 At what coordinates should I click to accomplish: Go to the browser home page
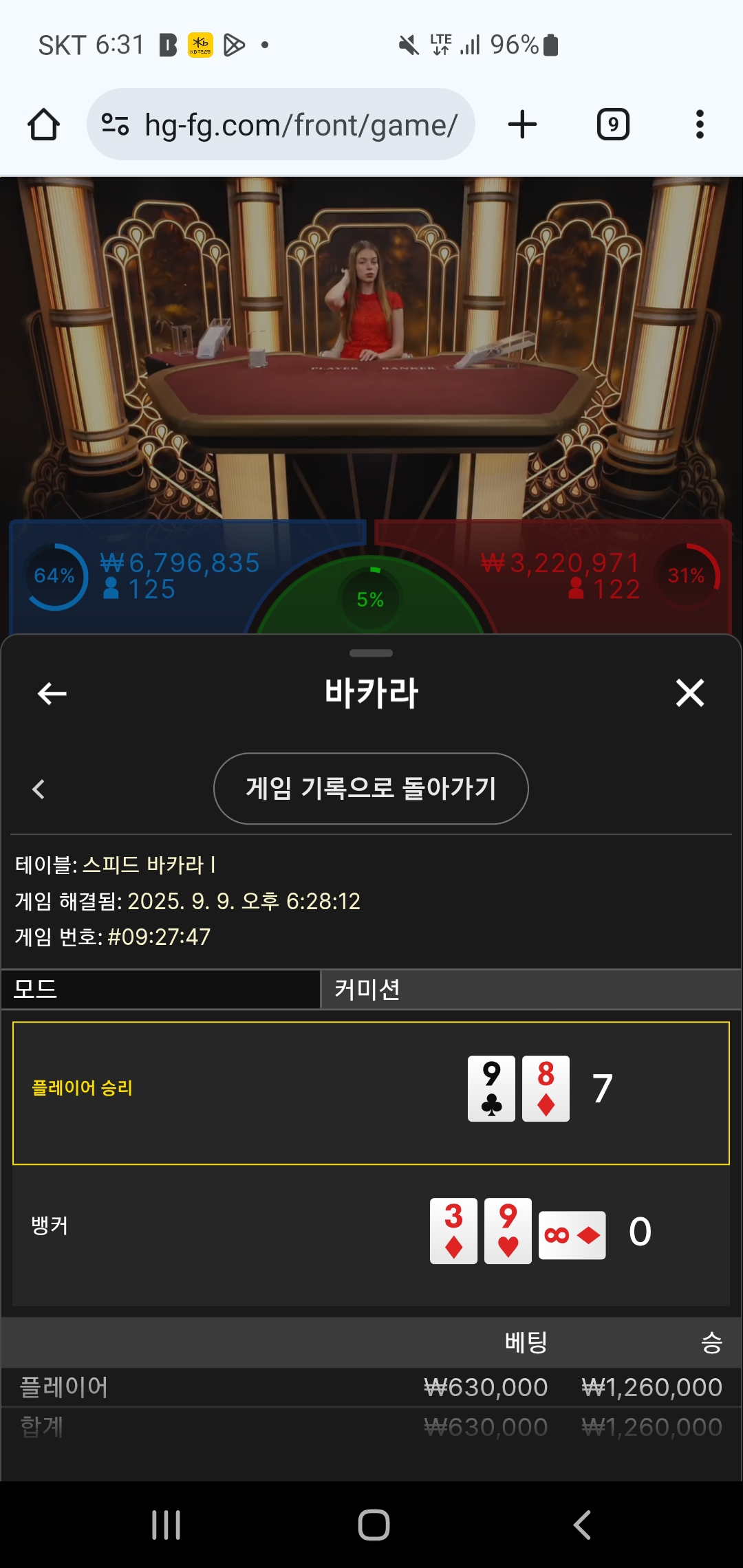coord(43,124)
